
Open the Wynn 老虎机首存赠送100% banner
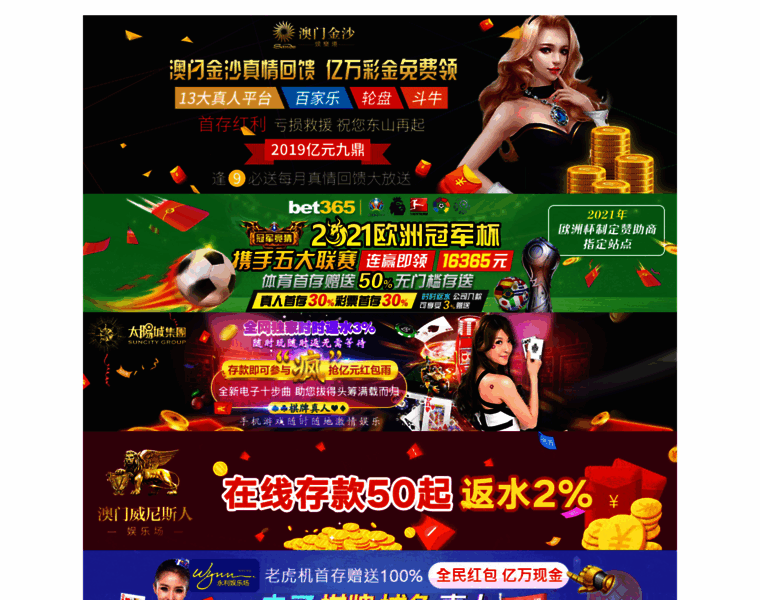point(380,575)
